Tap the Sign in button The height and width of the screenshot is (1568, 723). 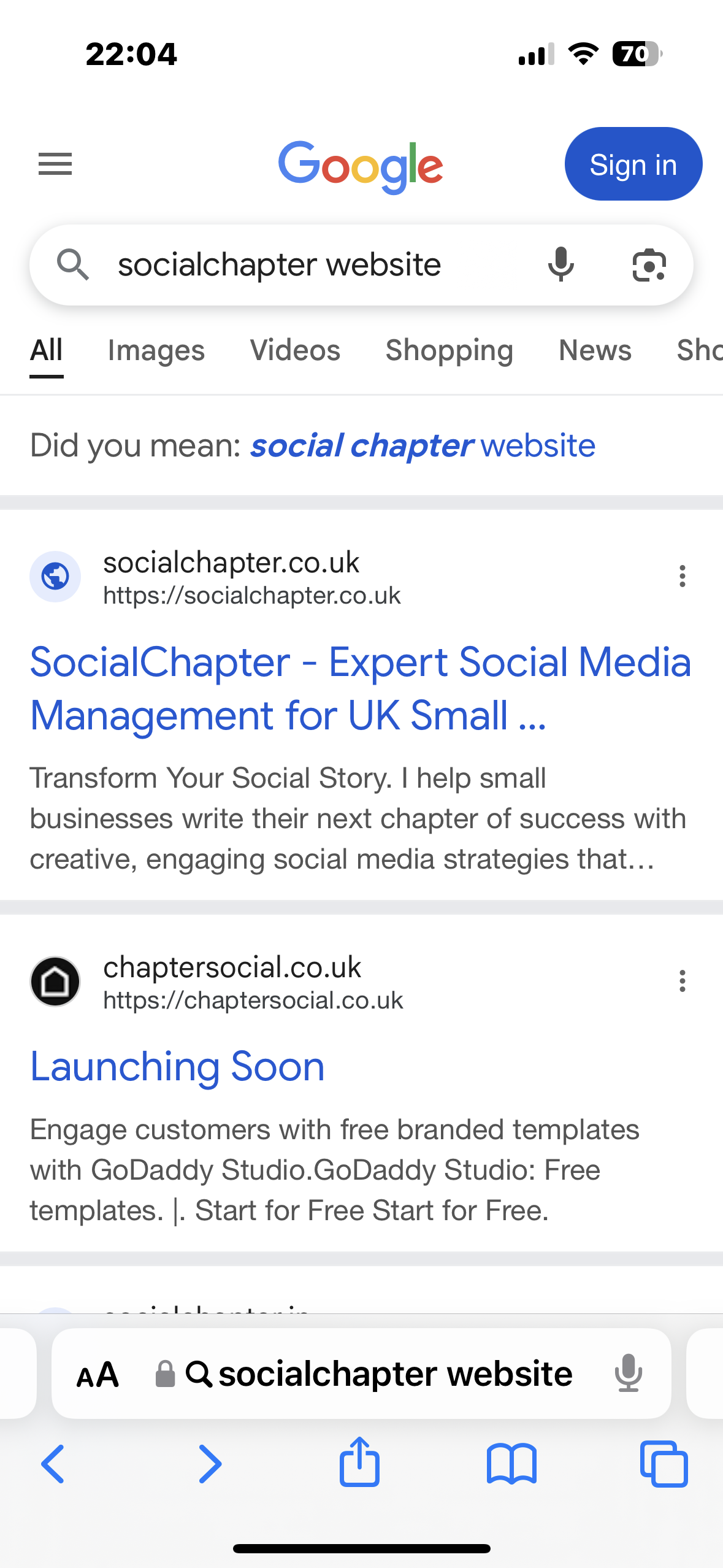(633, 164)
